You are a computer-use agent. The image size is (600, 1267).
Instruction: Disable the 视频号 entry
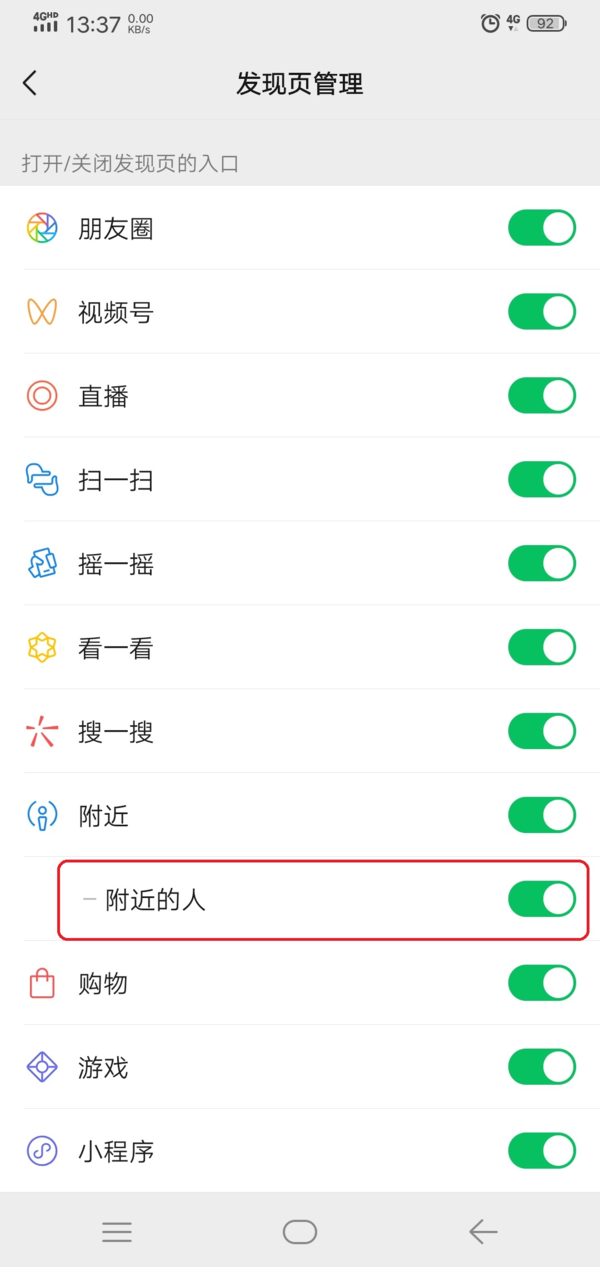[541, 312]
